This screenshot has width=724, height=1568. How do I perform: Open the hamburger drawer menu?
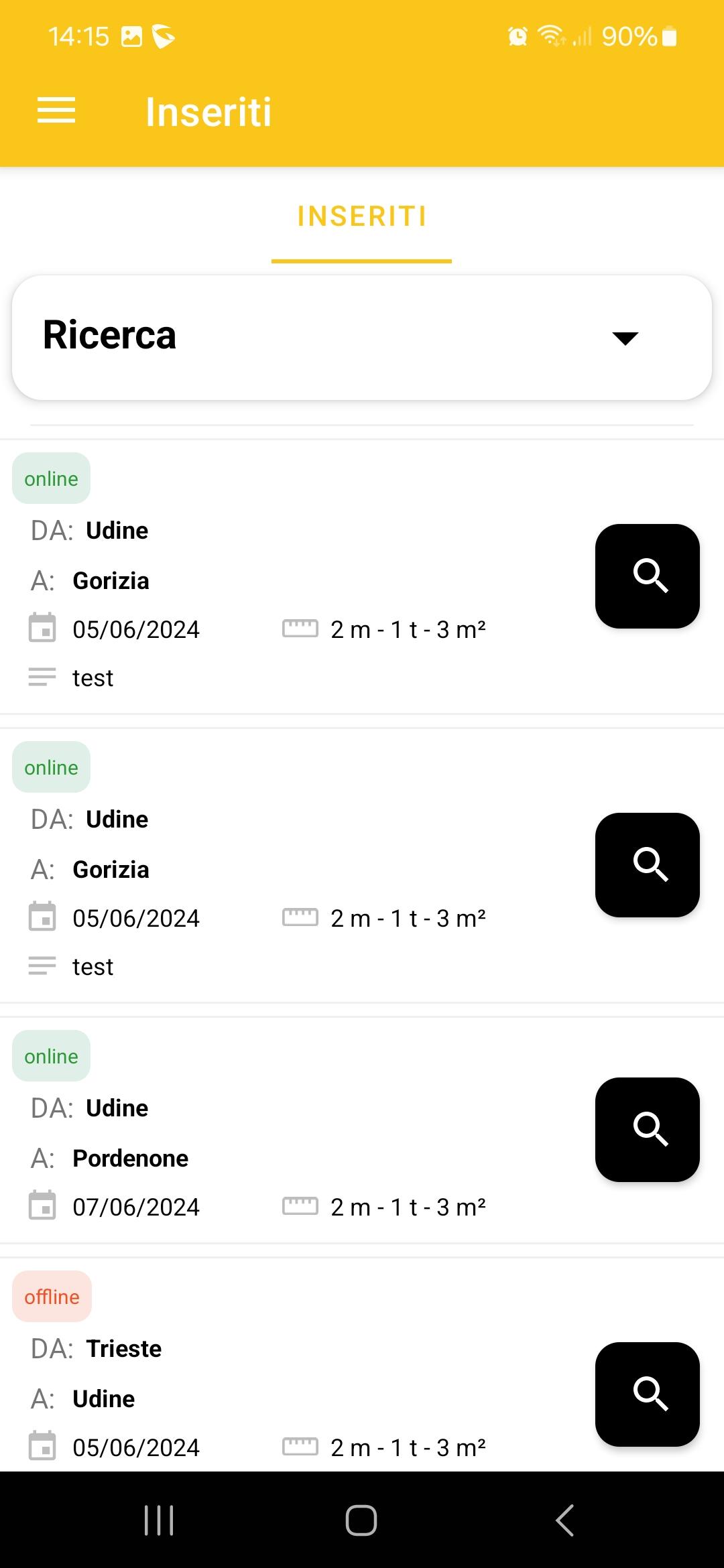[x=56, y=111]
